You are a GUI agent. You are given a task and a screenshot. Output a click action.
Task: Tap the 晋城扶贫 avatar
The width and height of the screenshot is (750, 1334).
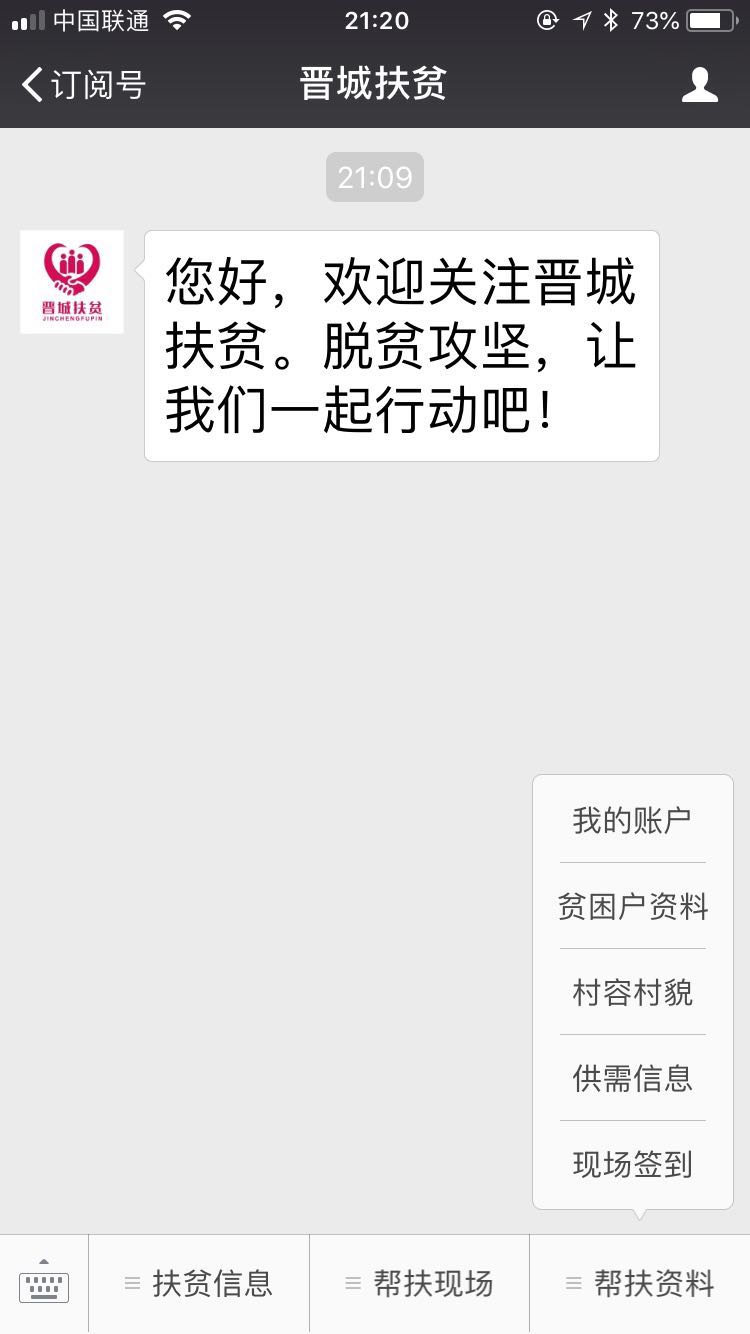tap(72, 282)
